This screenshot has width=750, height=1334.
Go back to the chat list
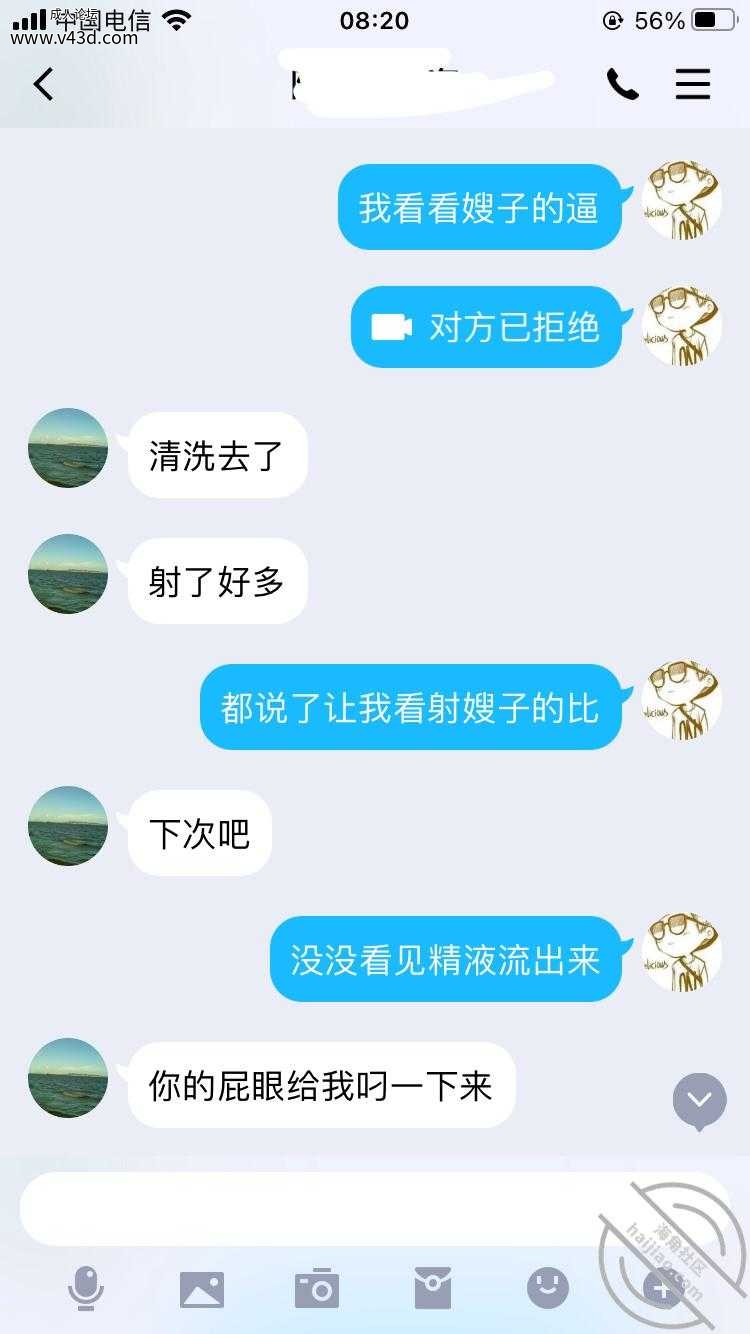tap(43, 85)
